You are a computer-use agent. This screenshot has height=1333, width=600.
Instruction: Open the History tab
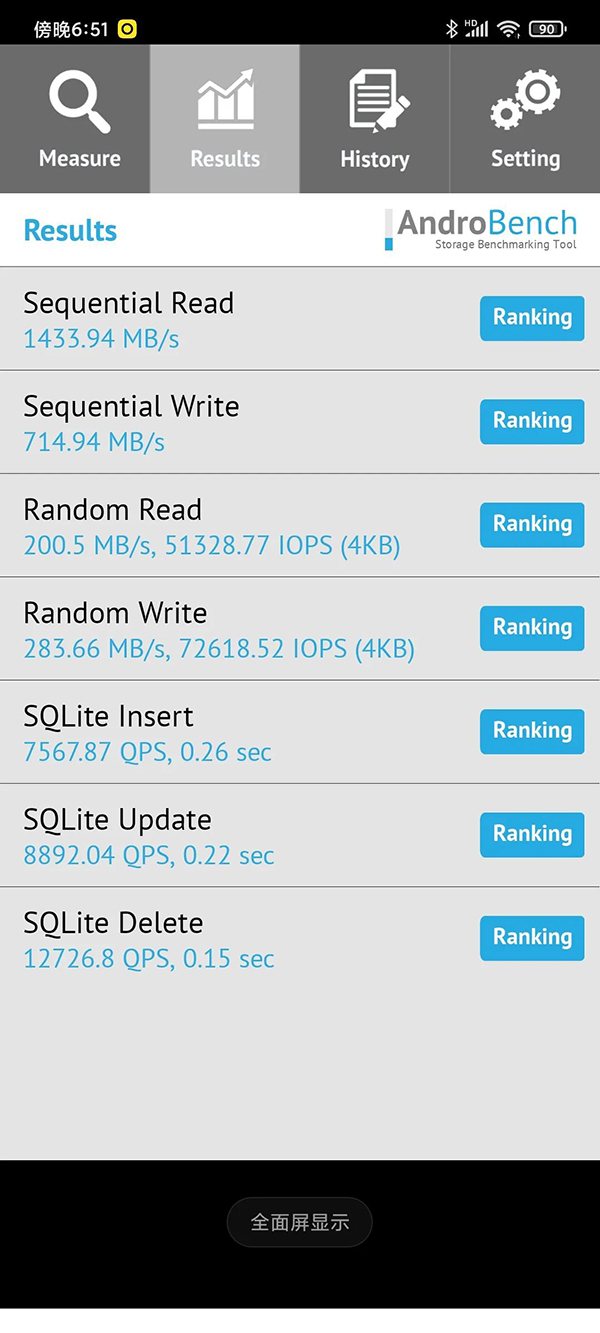(375, 120)
